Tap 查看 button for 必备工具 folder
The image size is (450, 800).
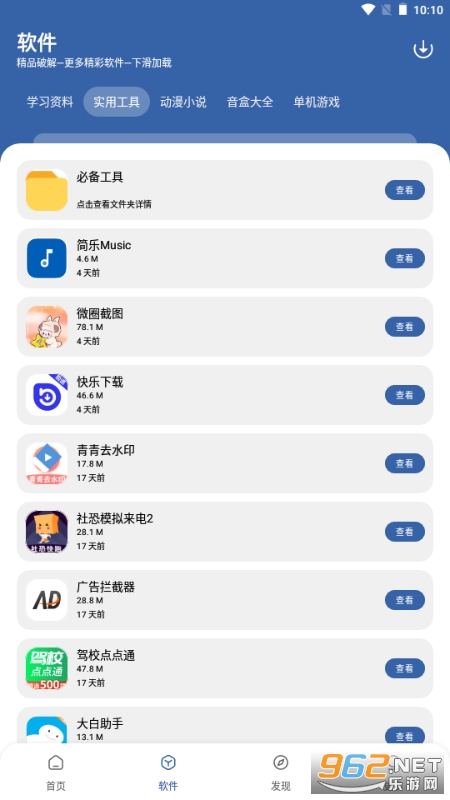click(405, 190)
